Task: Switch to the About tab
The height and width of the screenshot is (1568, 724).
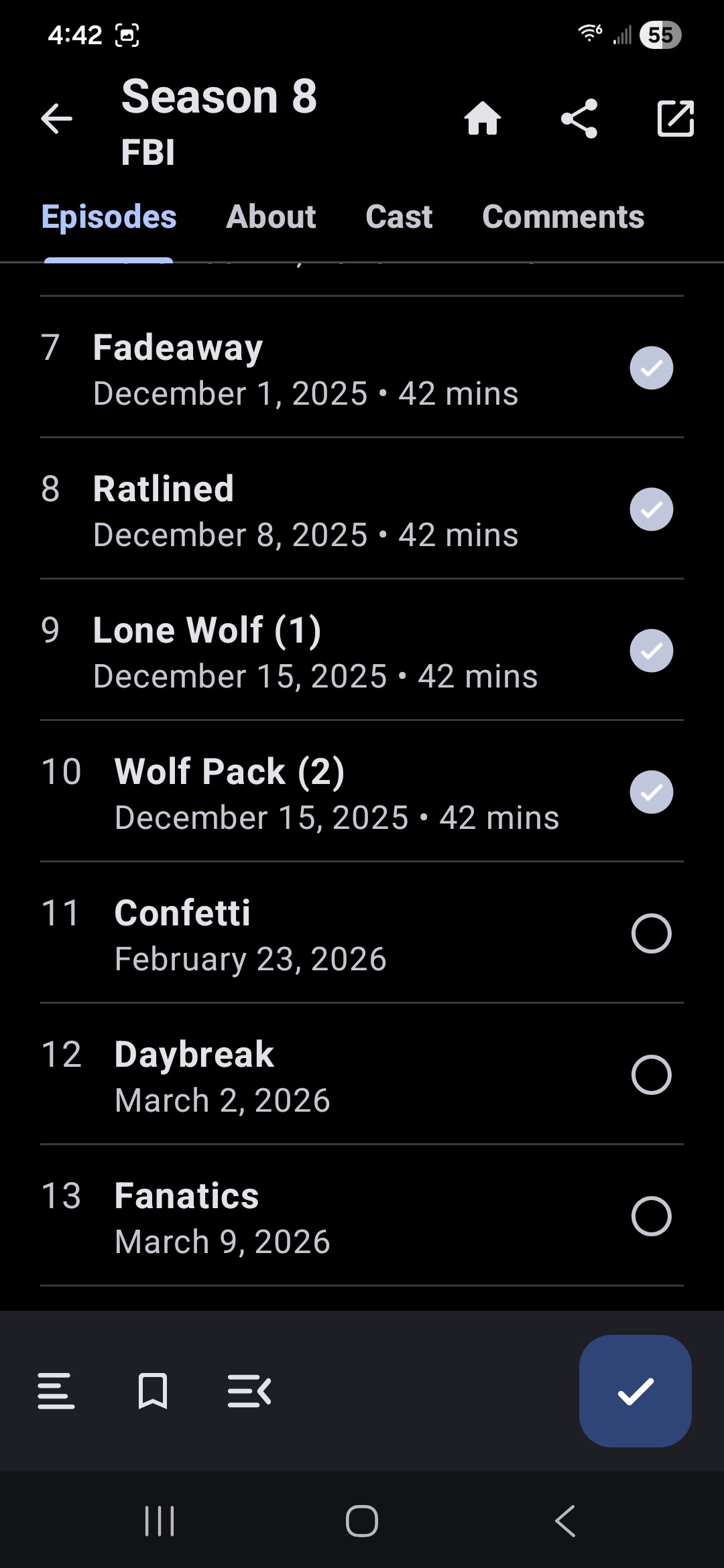Action: [271, 217]
